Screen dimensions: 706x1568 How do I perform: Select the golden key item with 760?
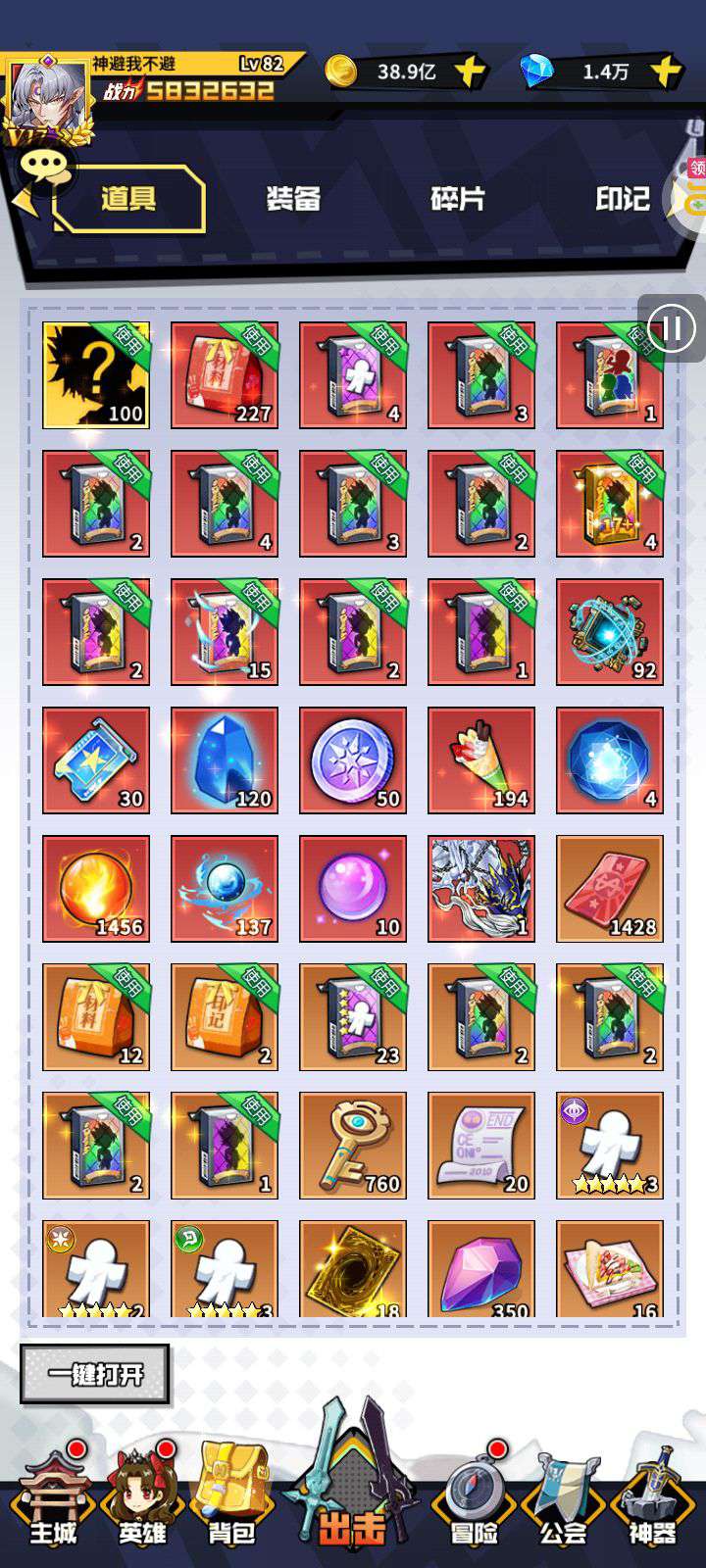(353, 1146)
